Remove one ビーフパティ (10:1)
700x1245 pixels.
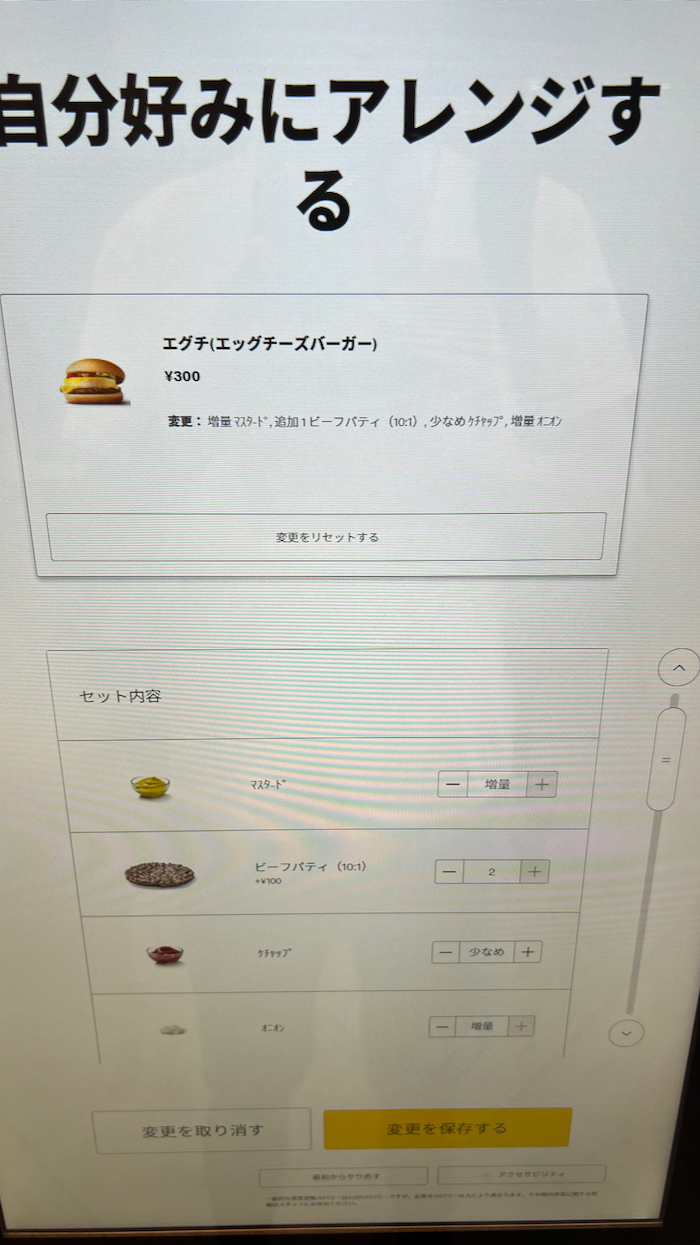coord(449,872)
